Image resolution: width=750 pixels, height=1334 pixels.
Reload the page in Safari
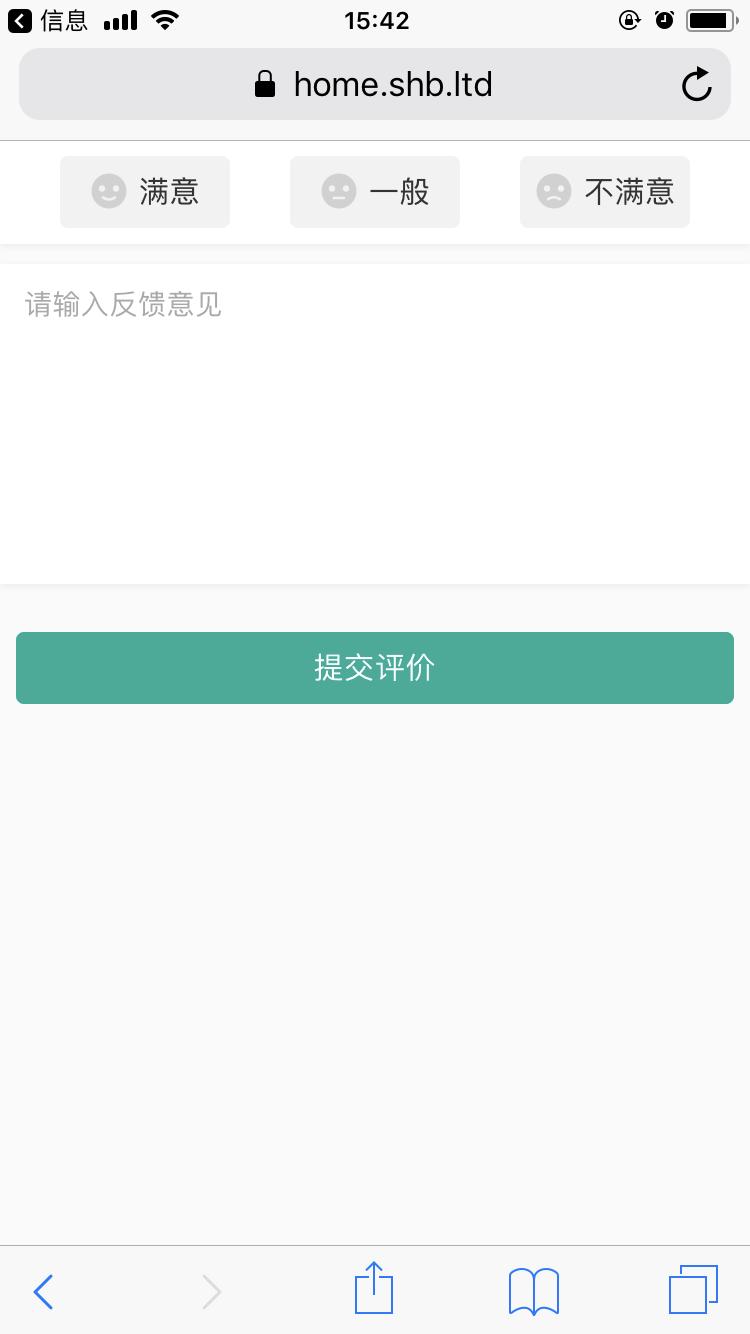tap(696, 85)
